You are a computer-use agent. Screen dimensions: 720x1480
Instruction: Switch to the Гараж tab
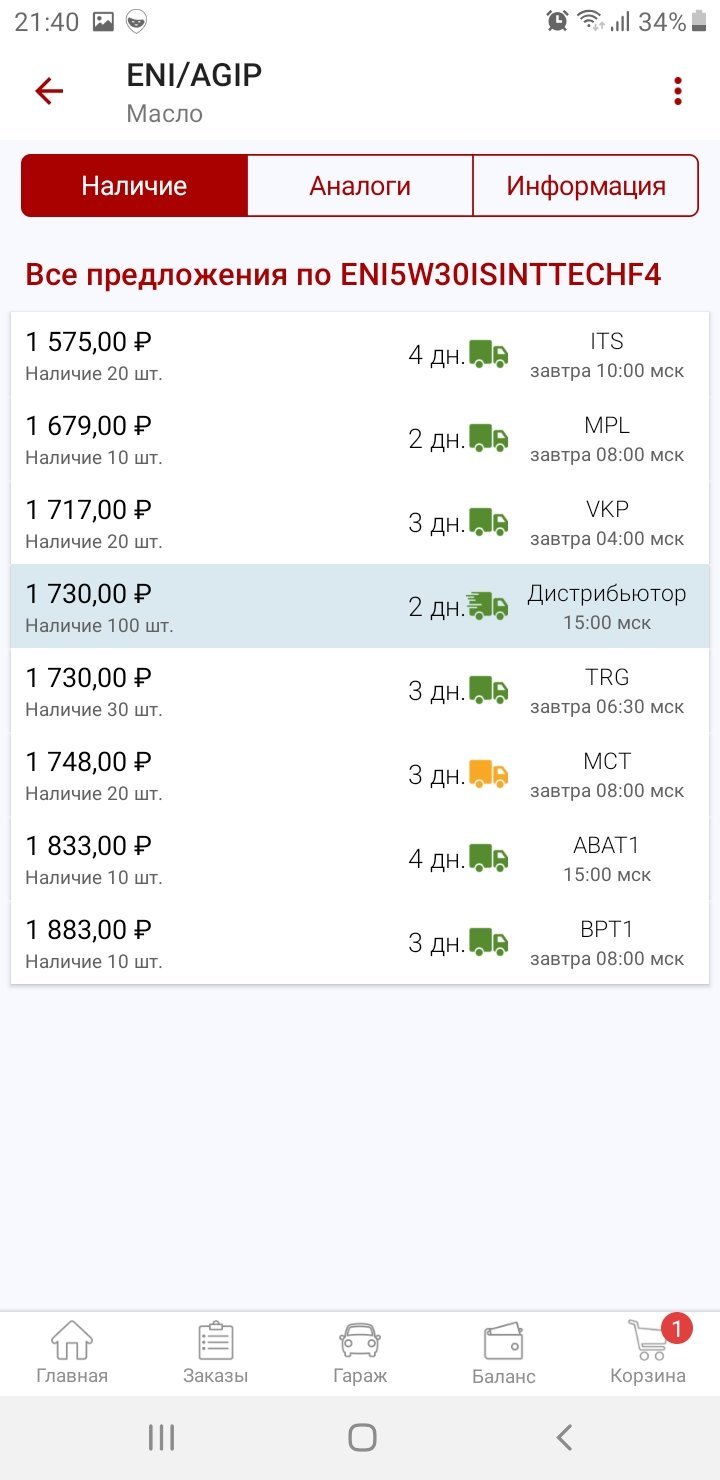[x=360, y=1353]
